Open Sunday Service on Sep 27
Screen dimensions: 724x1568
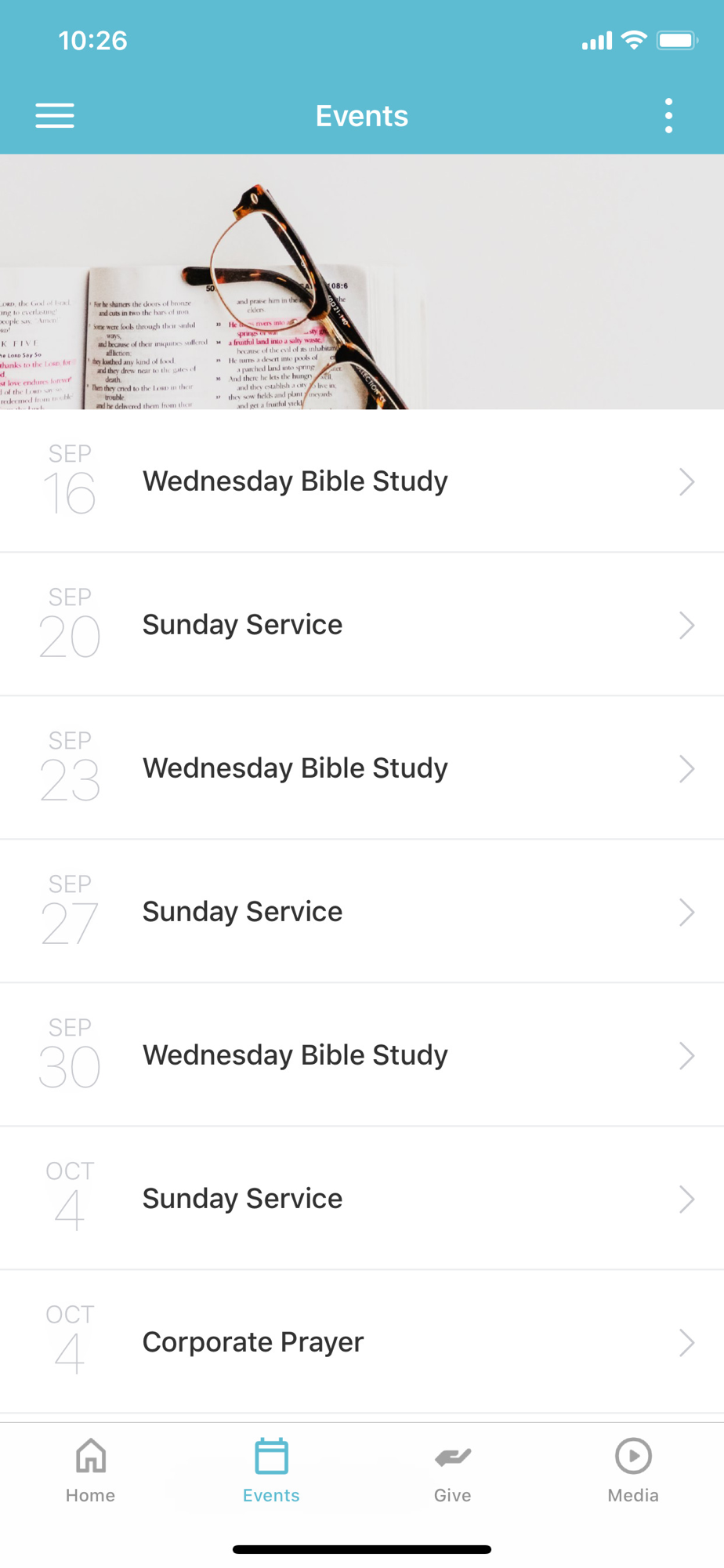[362, 912]
